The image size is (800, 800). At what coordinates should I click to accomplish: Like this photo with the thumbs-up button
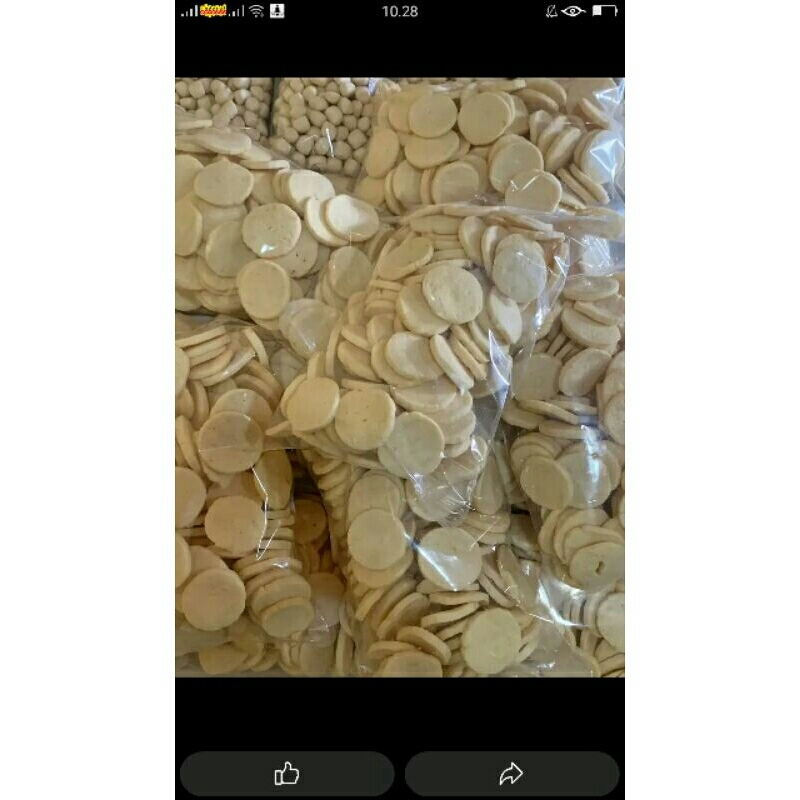coord(287,773)
